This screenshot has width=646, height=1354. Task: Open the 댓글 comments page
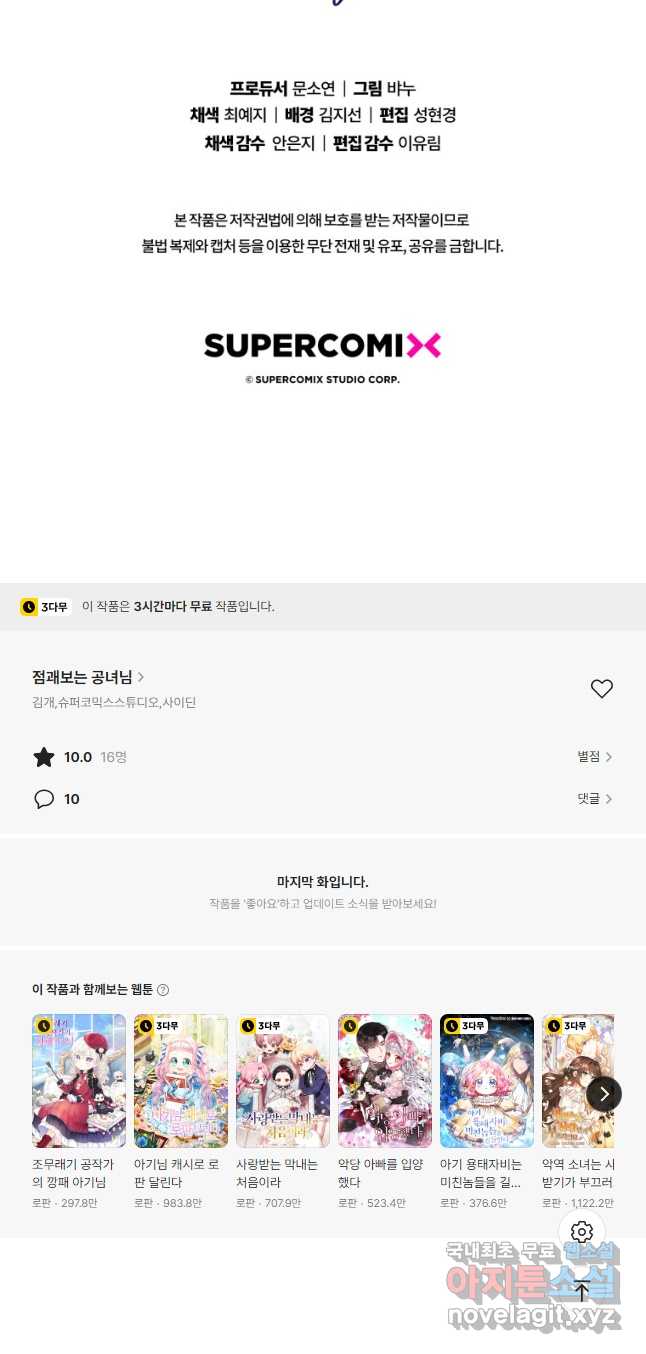(594, 799)
